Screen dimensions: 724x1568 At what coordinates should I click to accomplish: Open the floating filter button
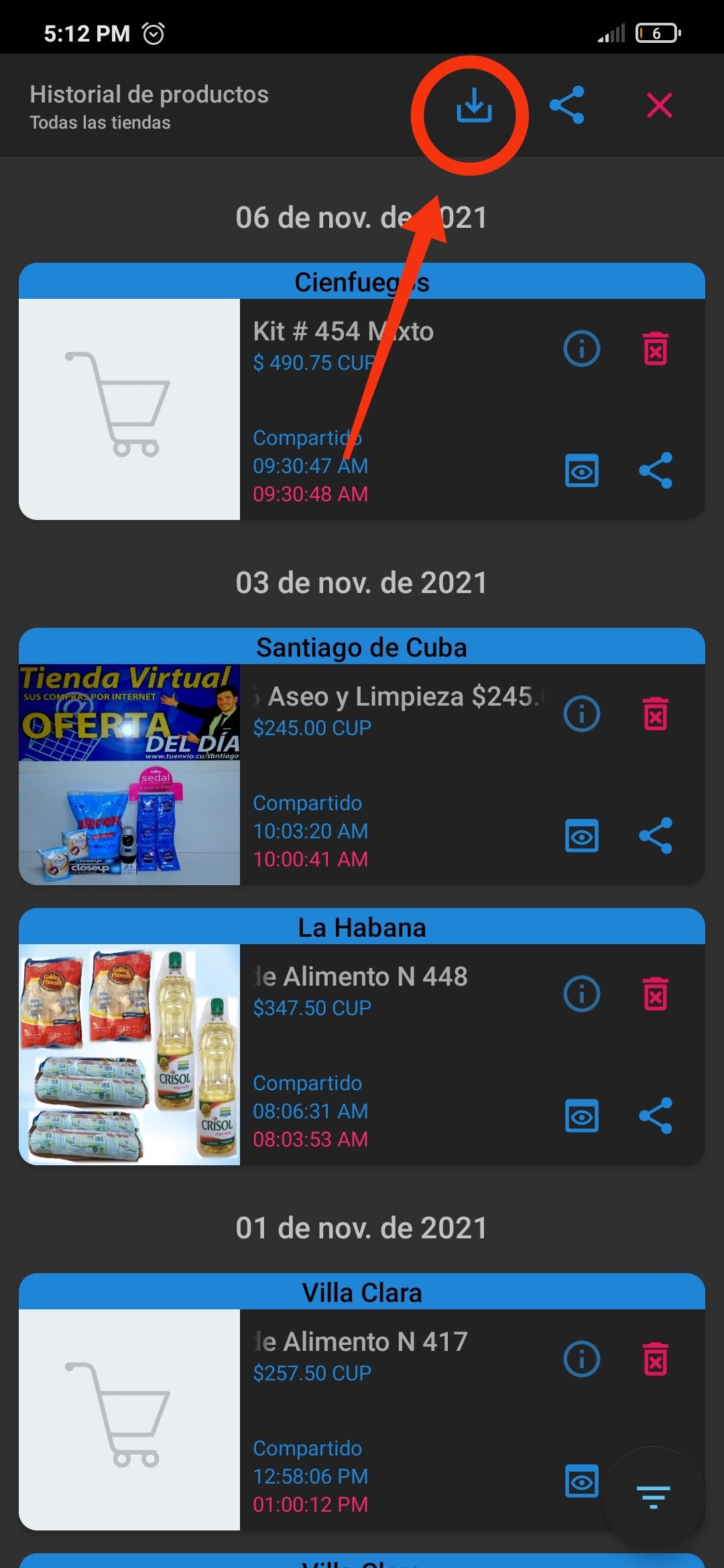(x=653, y=1496)
